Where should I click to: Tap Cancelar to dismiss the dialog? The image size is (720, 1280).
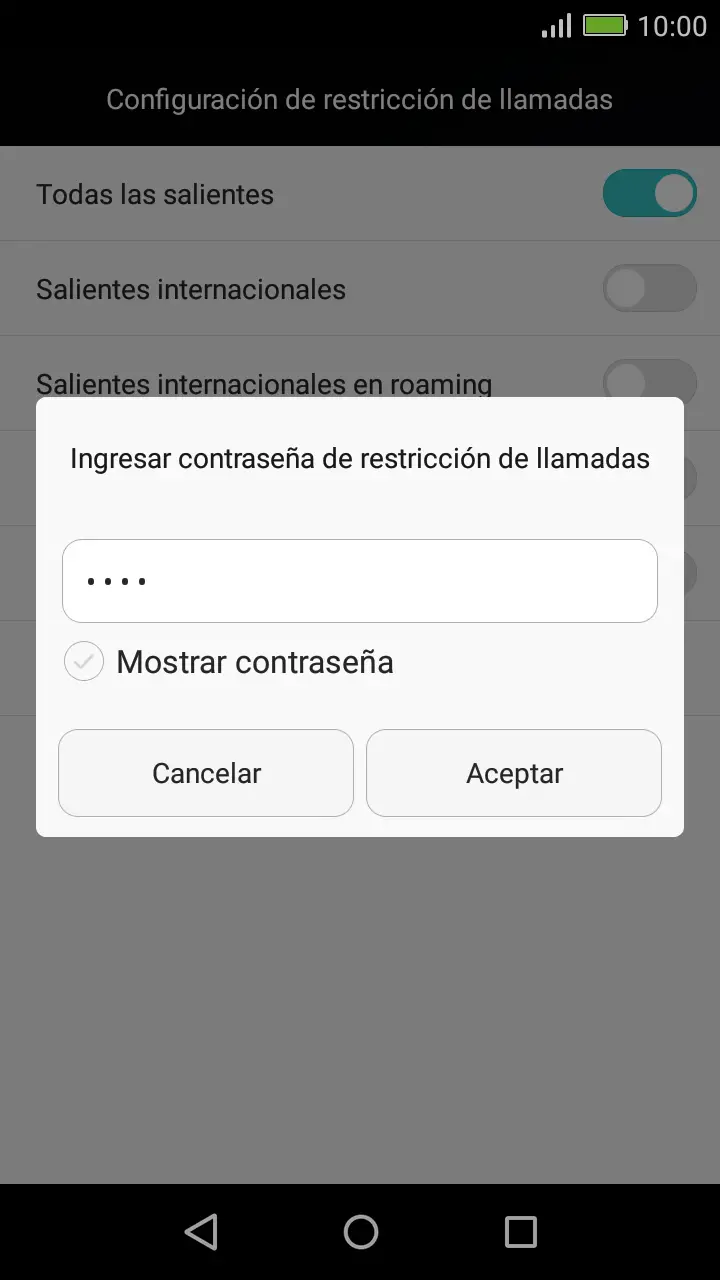point(206,773)
